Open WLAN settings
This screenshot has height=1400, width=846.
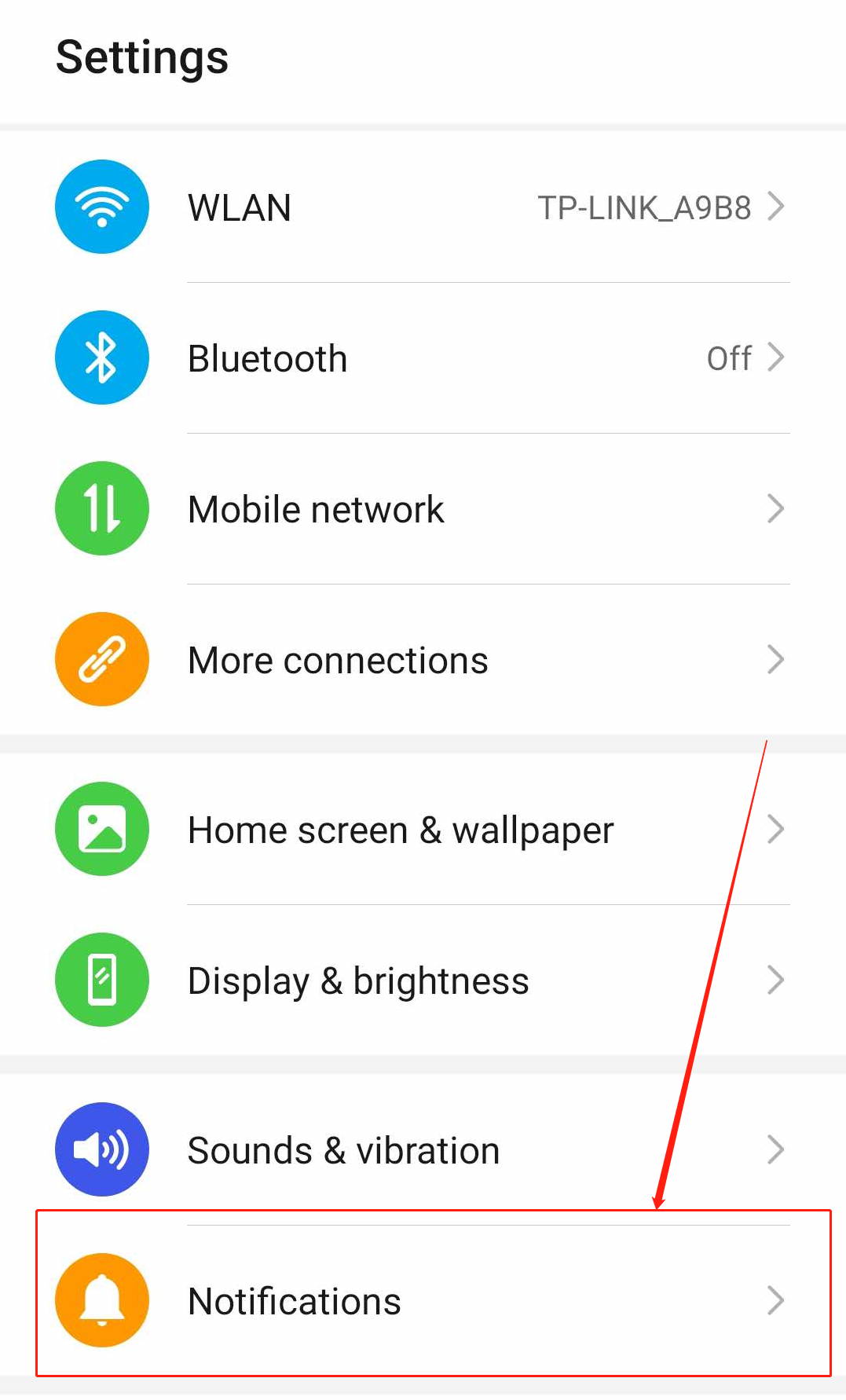point(423,207)
